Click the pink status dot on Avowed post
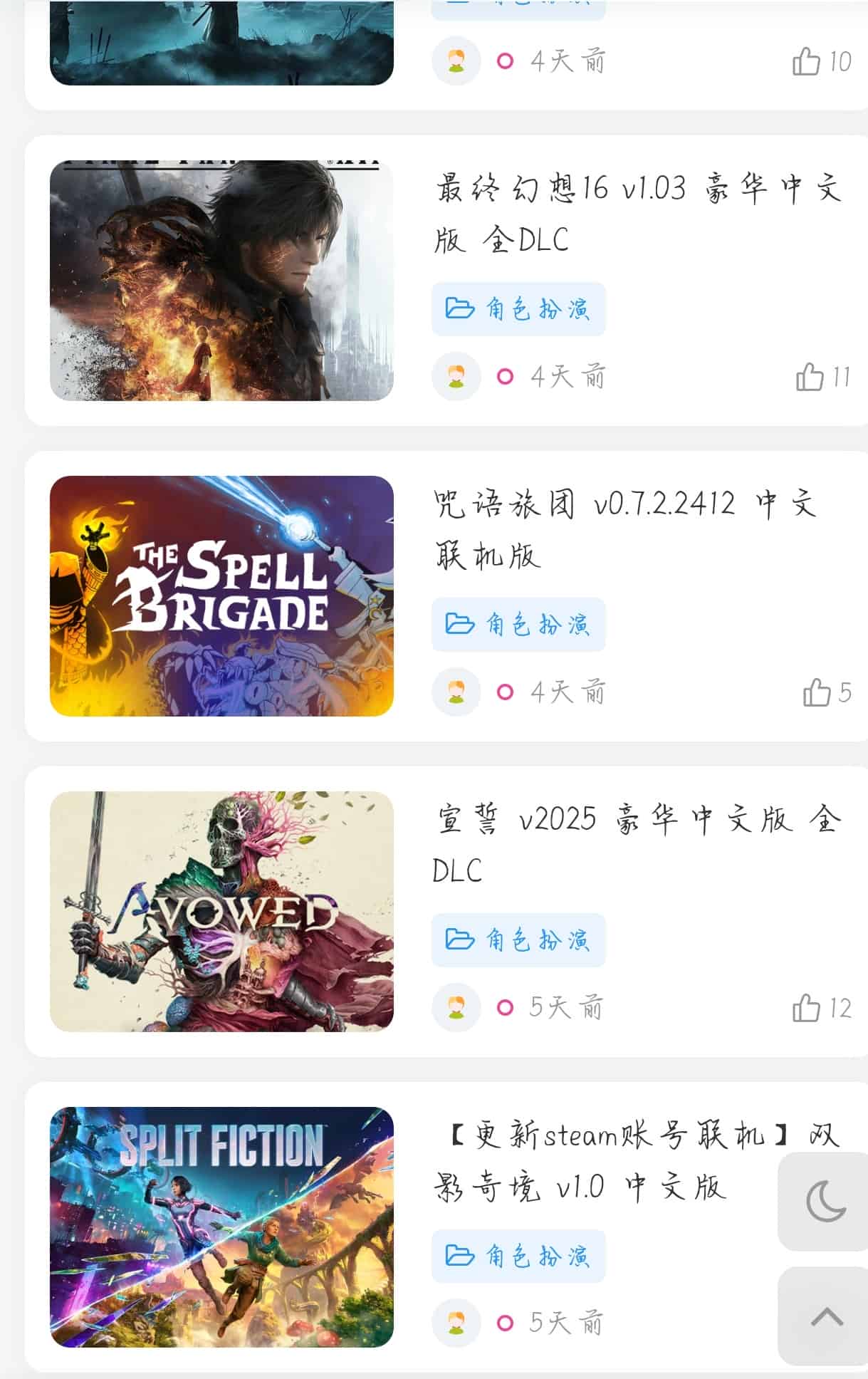The width and height of the screenshot is (868, 1379). point(505,1008)
